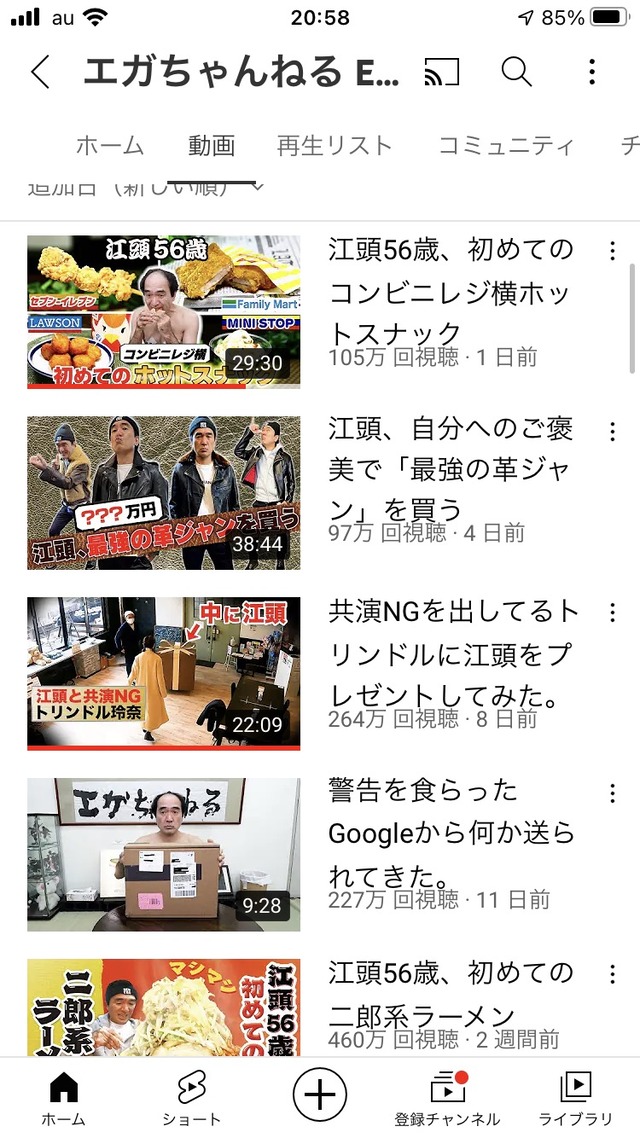Image resolution: width=640 pixels, height=1138 pixels.
Task: Play the トリンドルに江頭をプレゼント video
Action: pos(164,673)
